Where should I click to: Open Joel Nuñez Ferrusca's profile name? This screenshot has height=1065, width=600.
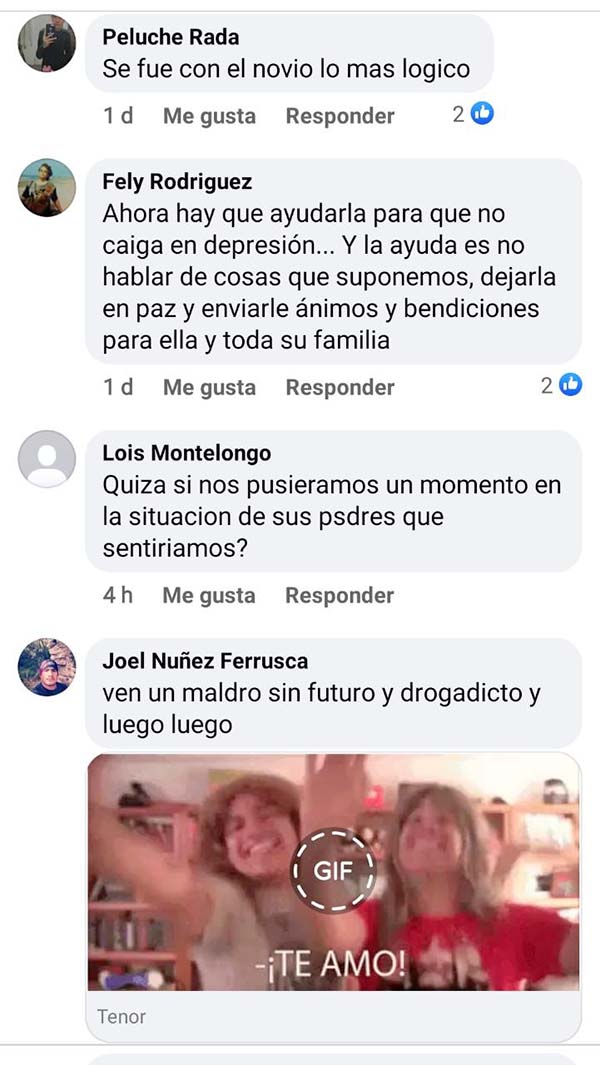click(x=205, y=661)
